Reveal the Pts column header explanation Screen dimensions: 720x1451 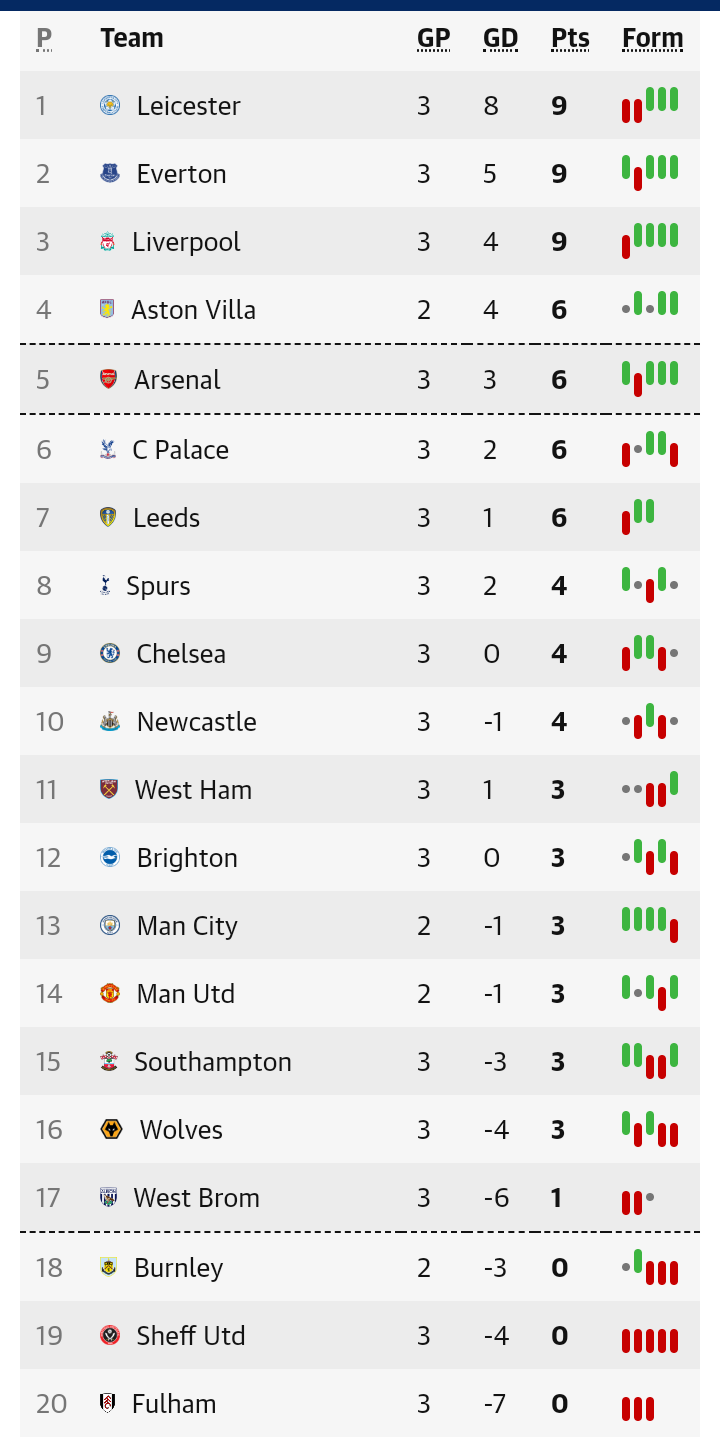pos(570,39)
